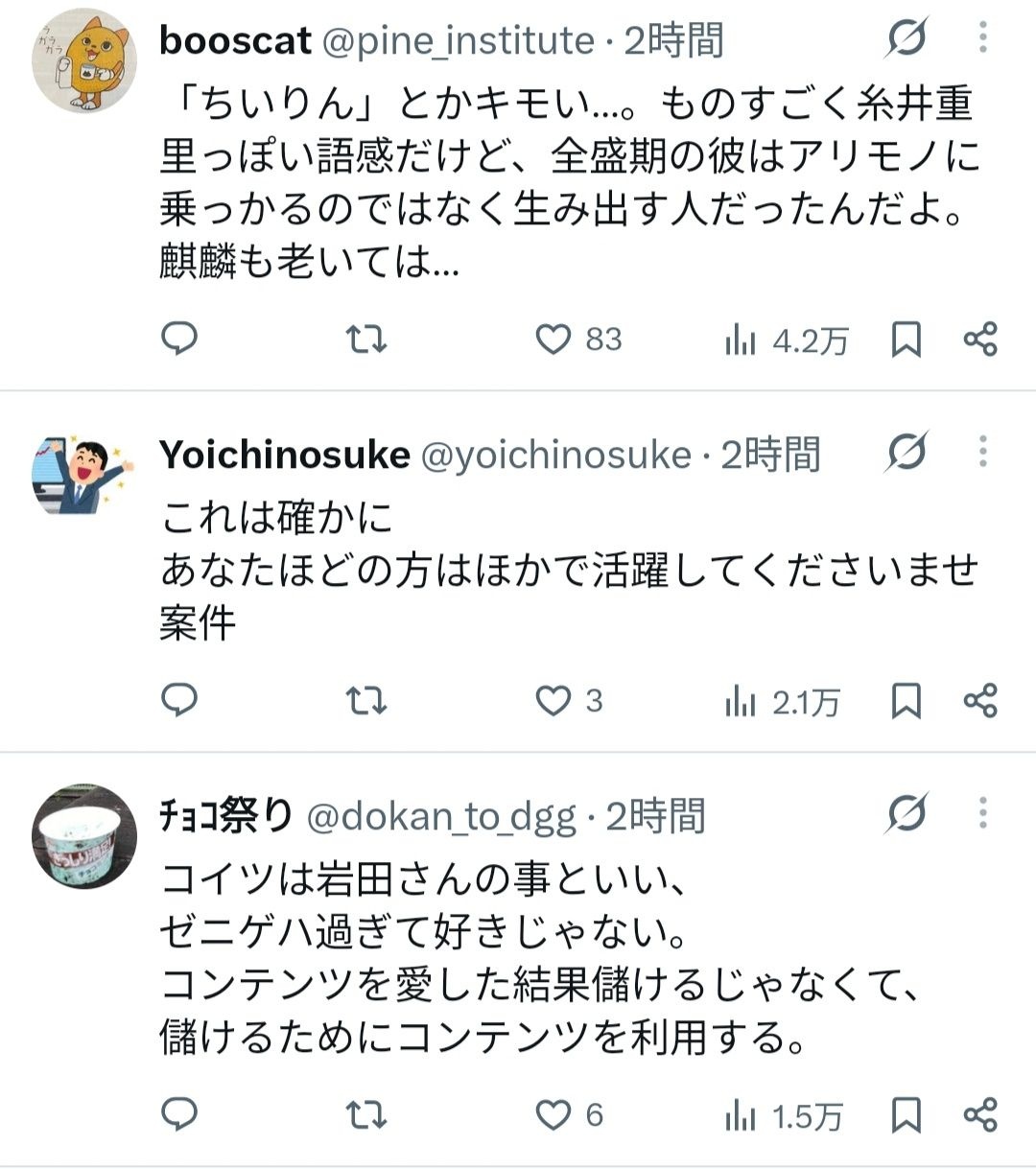Screen dimensions: 1036x1169
Task: Bookmark Yoichinosuke's post
Action: [906, 701]
